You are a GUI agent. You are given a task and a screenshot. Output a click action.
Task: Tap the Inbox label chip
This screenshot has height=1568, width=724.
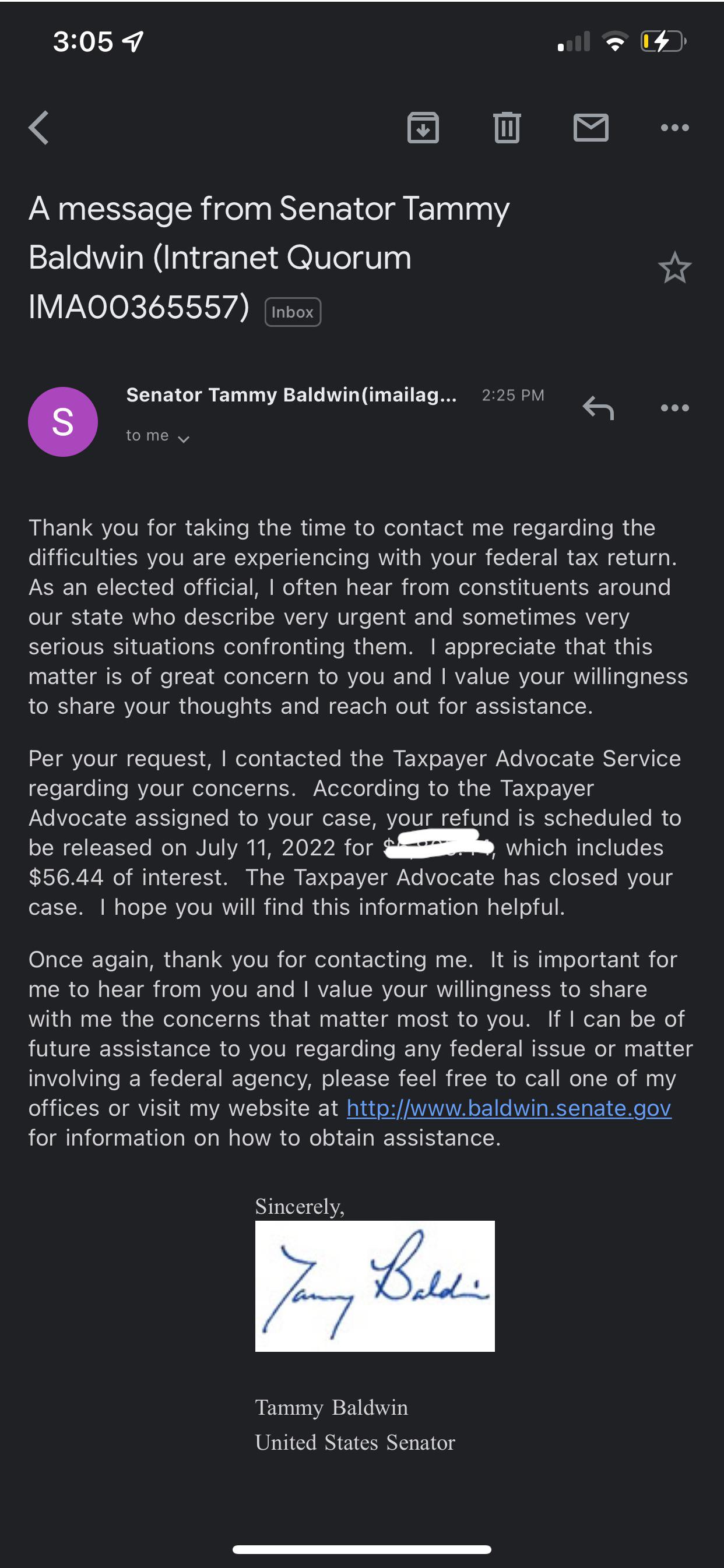click(x=292, y=312)
